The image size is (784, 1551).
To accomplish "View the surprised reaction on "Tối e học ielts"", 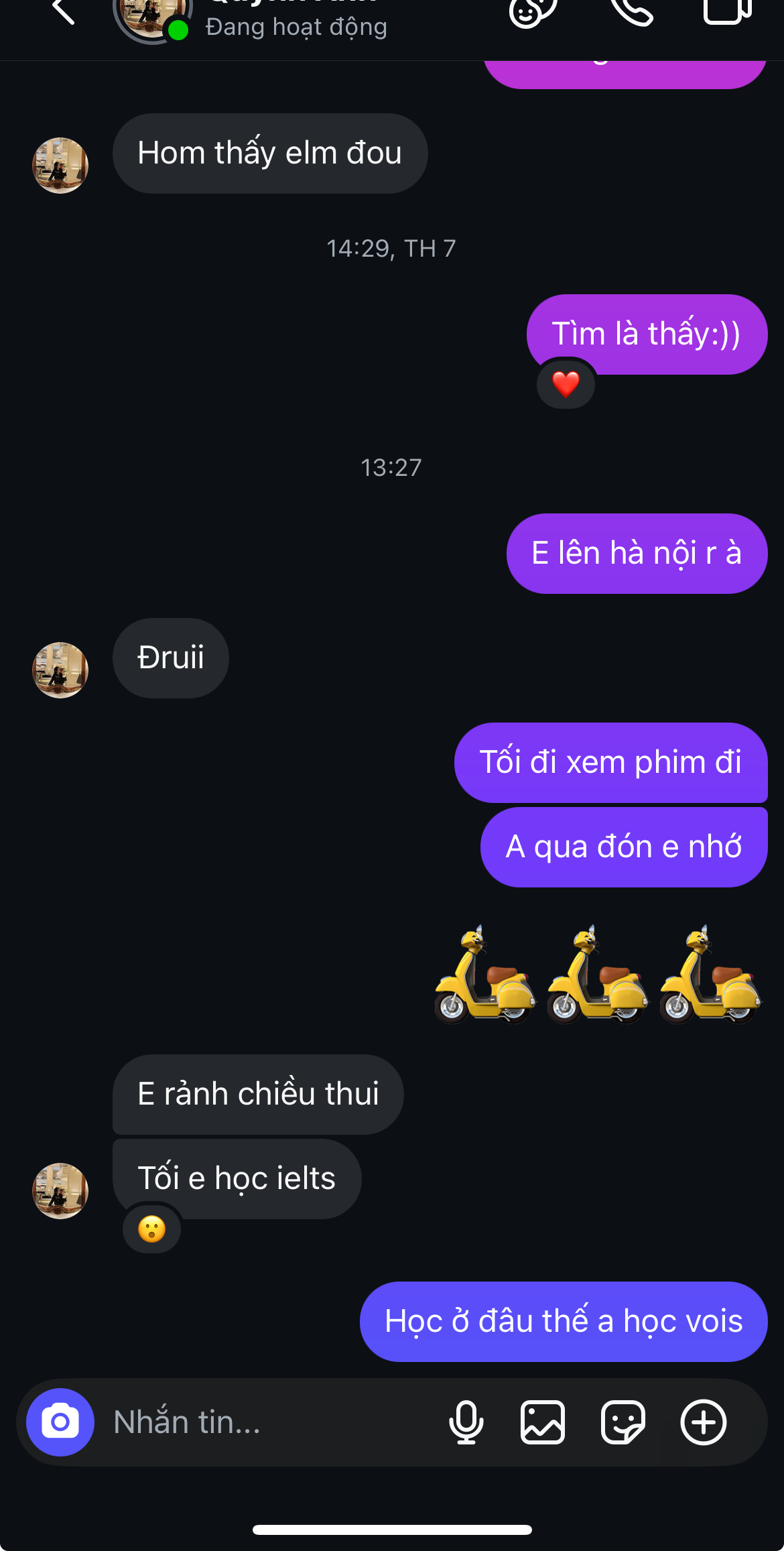I will click(x=152, y=1229).
